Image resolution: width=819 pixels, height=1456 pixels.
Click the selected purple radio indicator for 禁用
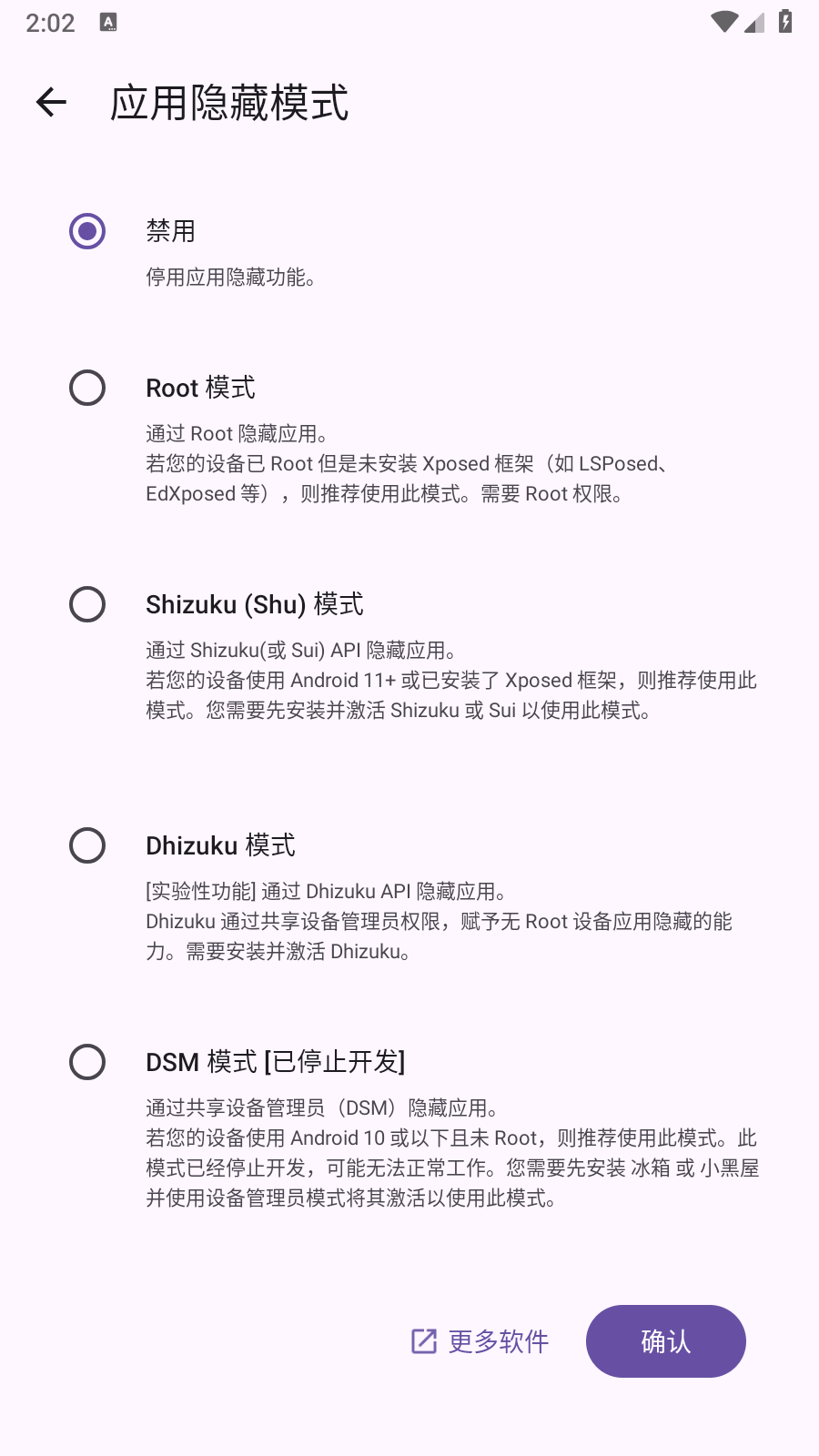pos(87,232)
